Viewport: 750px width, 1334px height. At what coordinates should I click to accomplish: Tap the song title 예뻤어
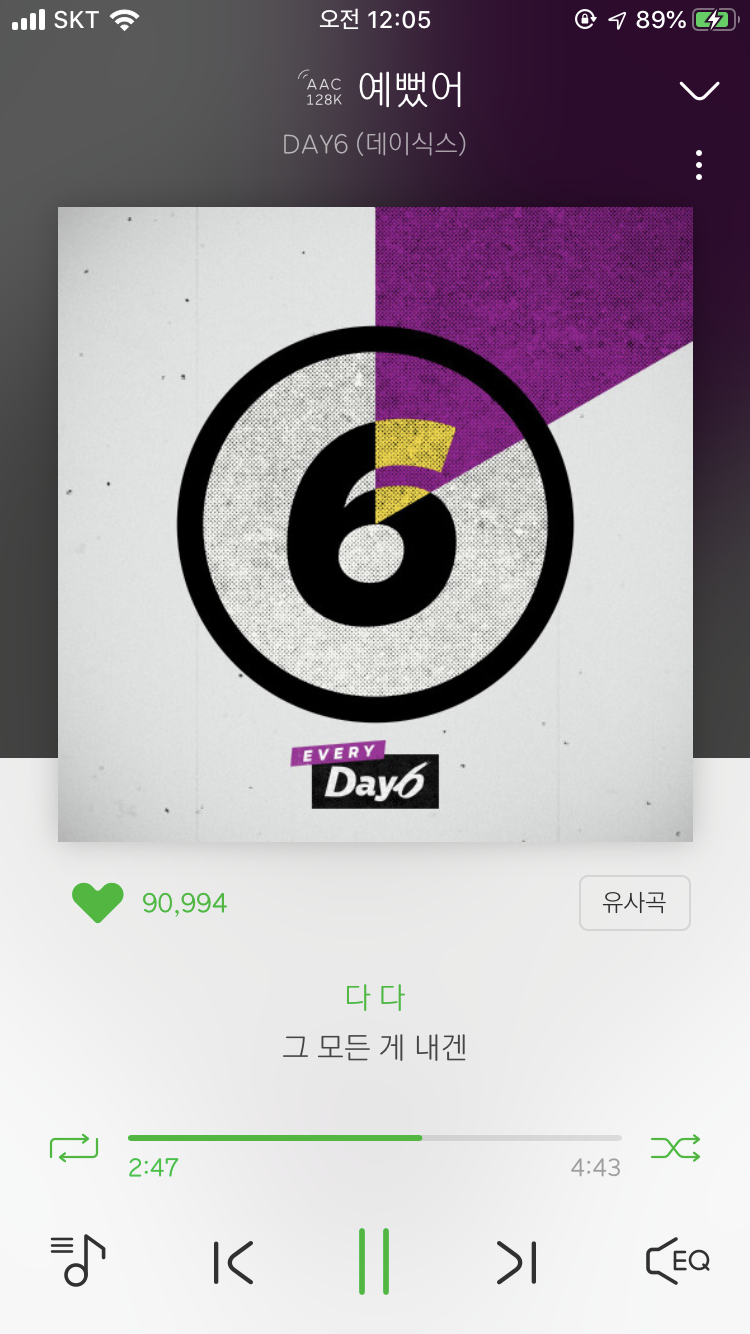pyautogui.click(x=412, y=90)
